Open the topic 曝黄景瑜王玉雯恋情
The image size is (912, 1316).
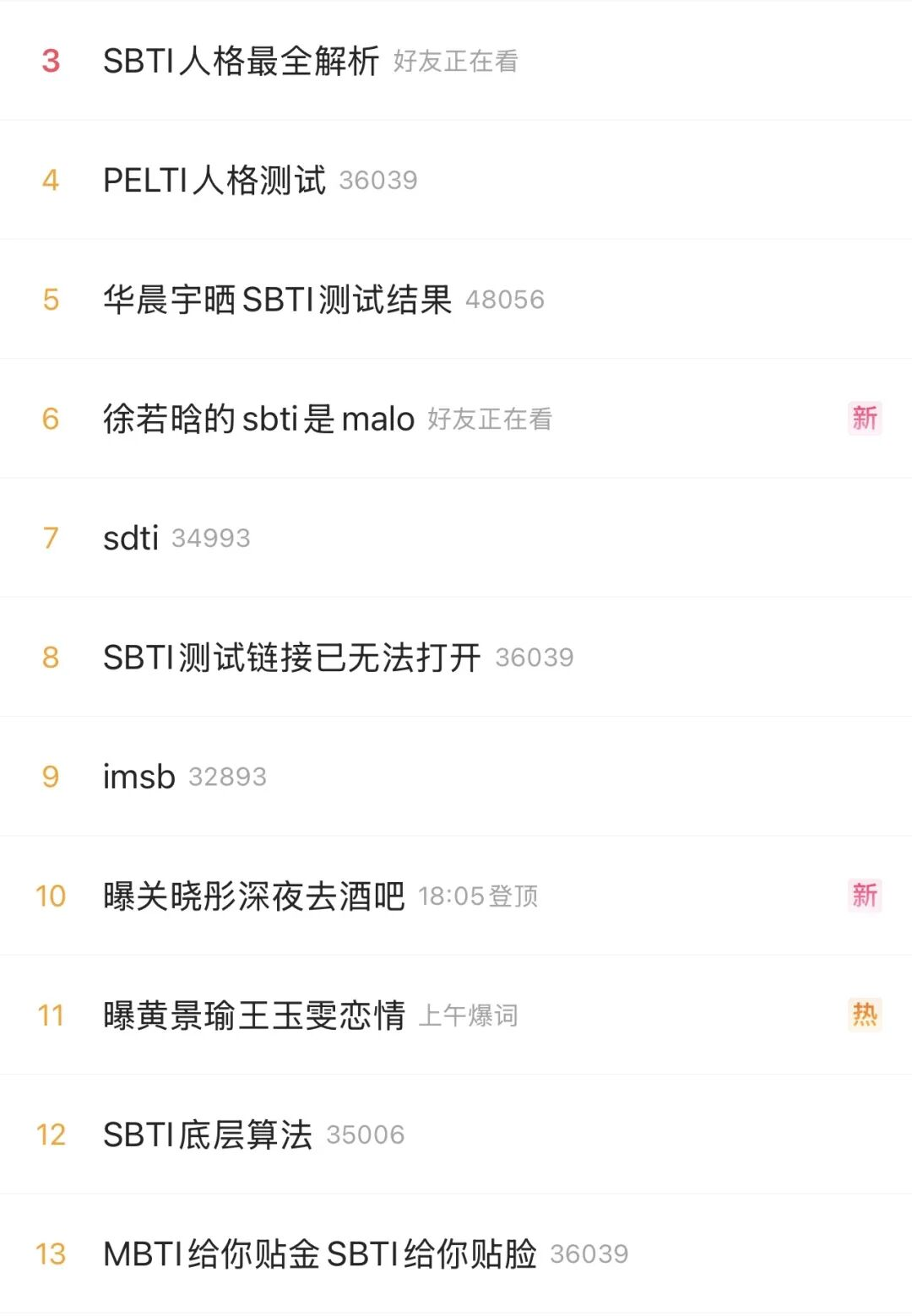point(253,1015)
